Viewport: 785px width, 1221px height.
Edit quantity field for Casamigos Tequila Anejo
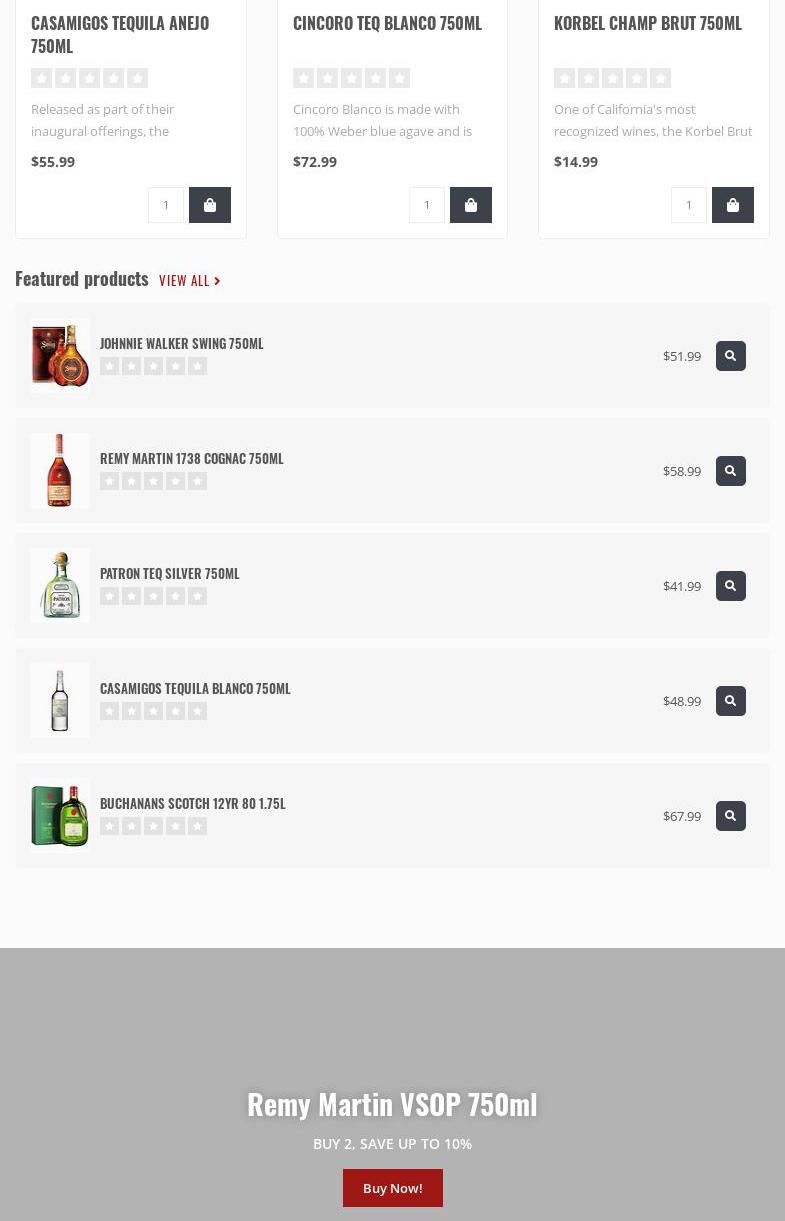click(166, 205)
